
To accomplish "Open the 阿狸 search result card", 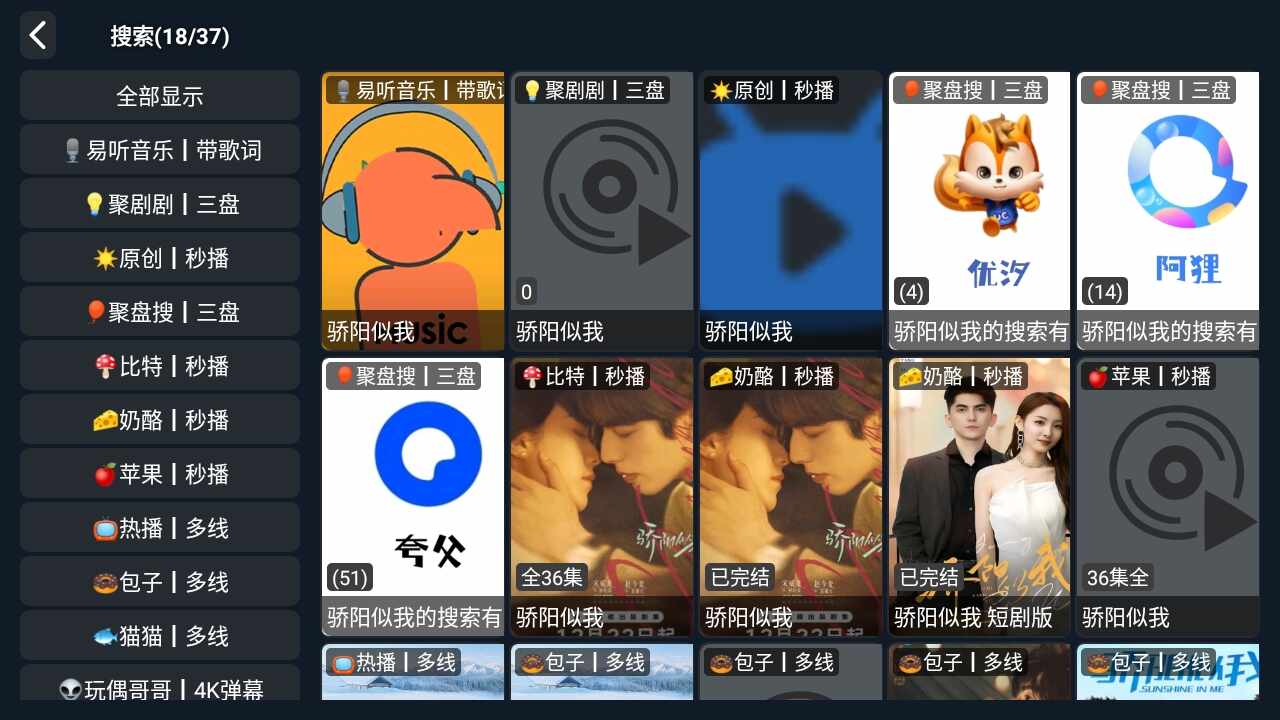I will click(1167, 211).
